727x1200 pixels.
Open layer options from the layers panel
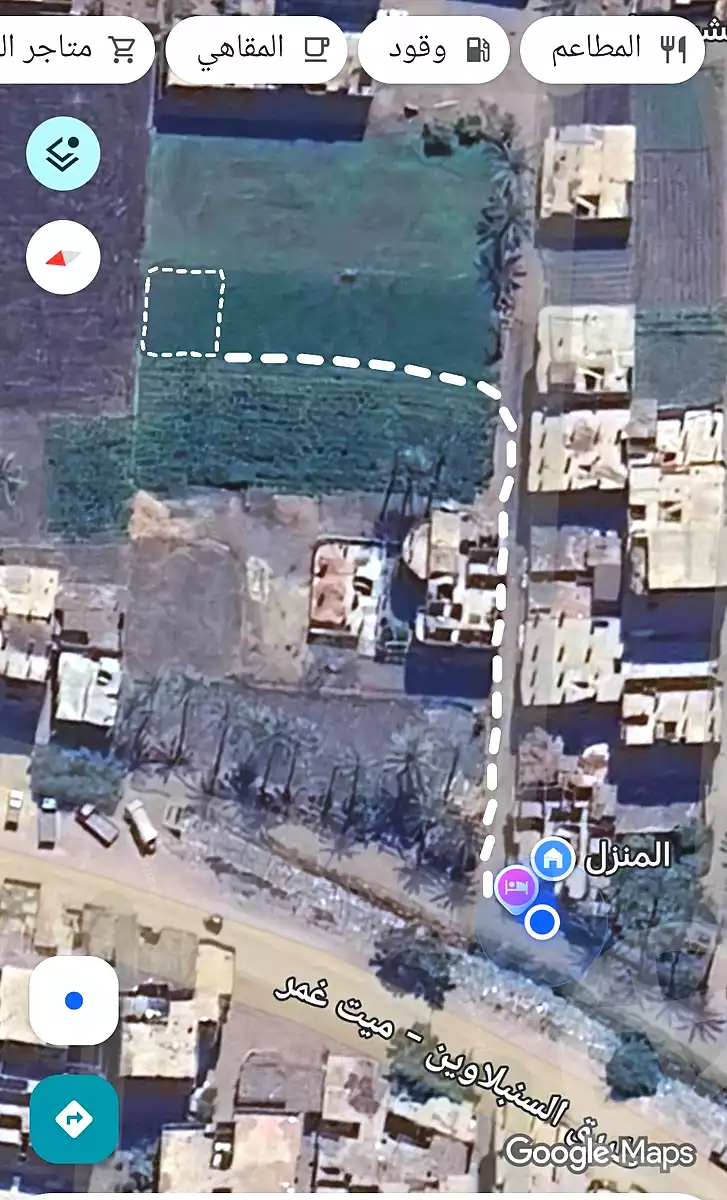(63, 155)
